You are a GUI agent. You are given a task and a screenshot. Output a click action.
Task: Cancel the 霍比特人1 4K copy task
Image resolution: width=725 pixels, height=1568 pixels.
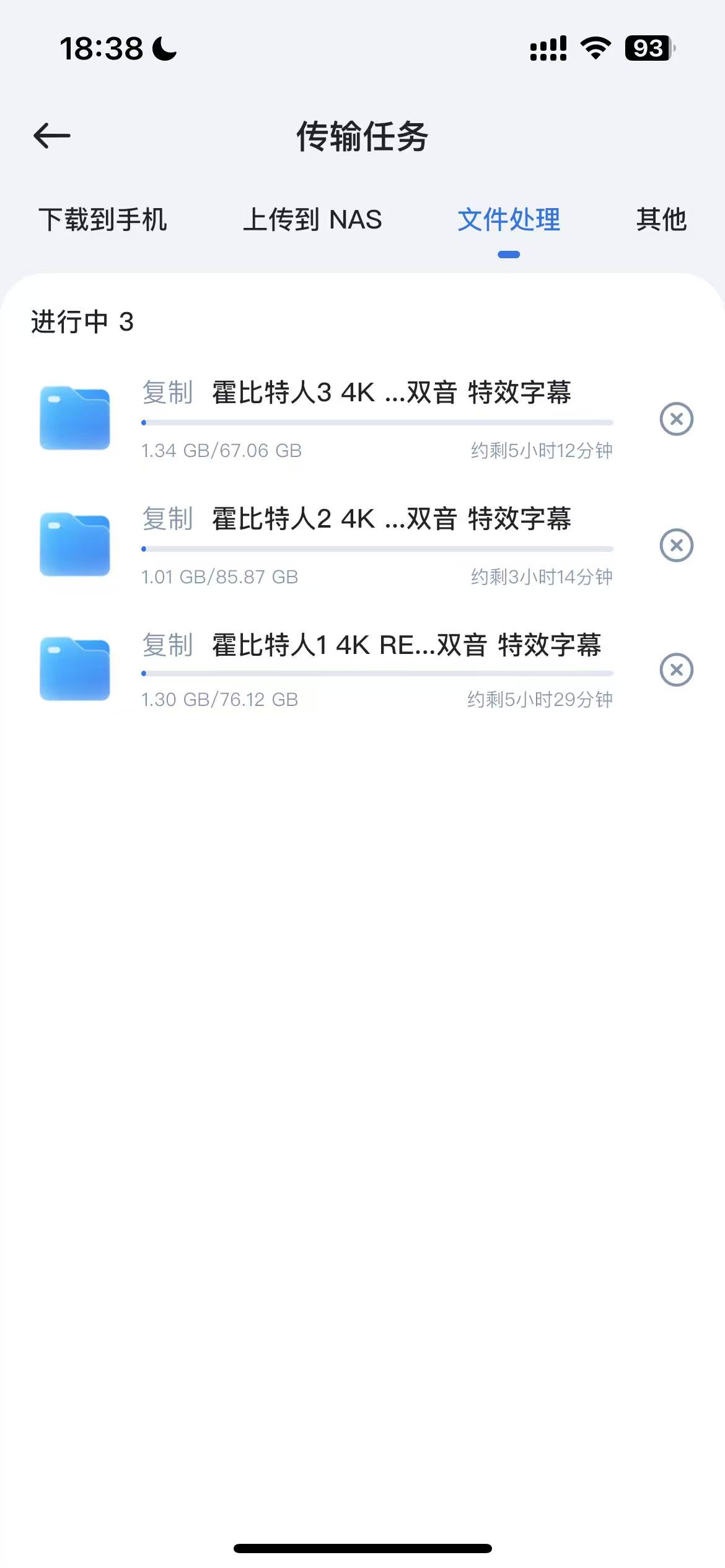tap(676, 670)
